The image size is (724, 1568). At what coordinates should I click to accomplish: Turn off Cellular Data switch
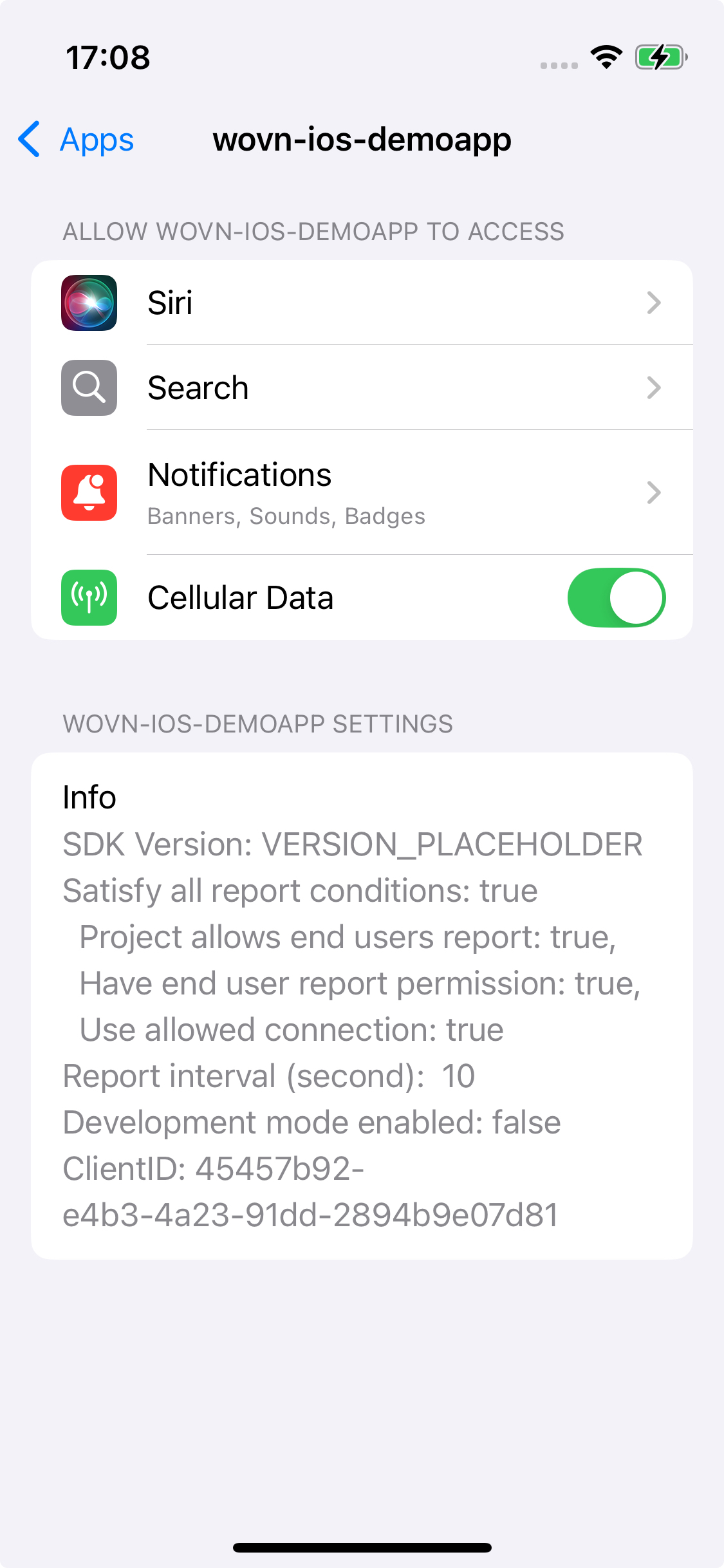coord(616,597)
